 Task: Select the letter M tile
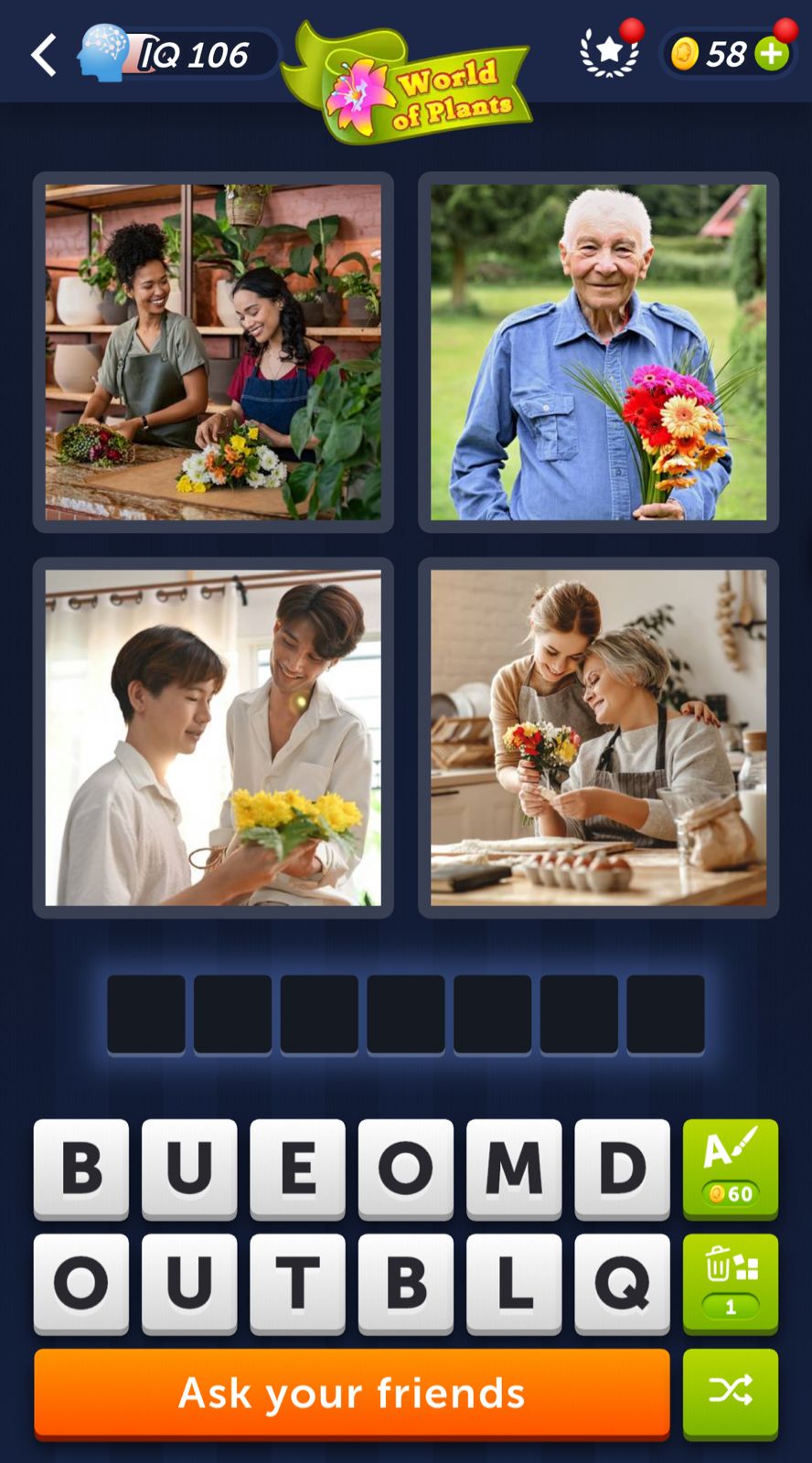coord(514,1168)
